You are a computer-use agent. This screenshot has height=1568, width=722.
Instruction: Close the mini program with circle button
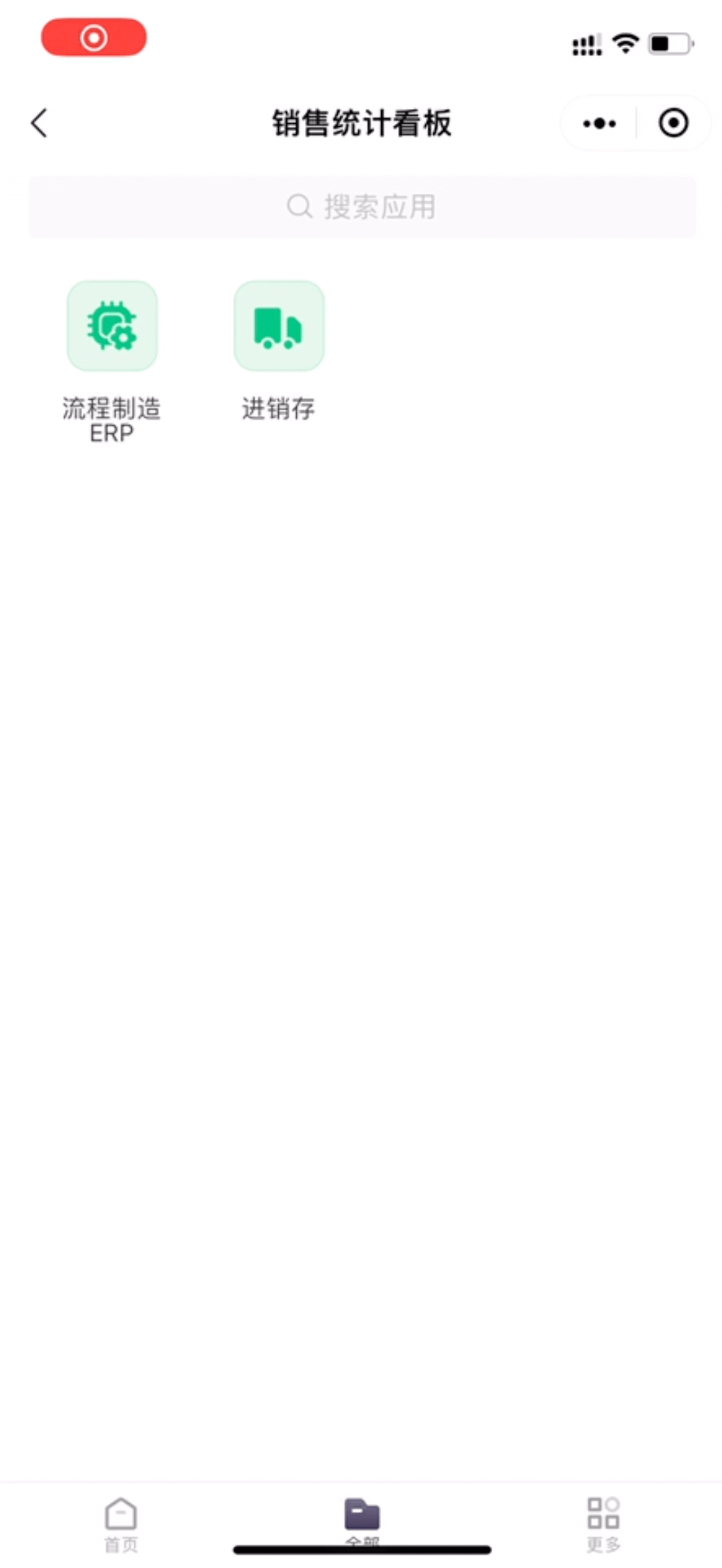(x=673, y=123)
